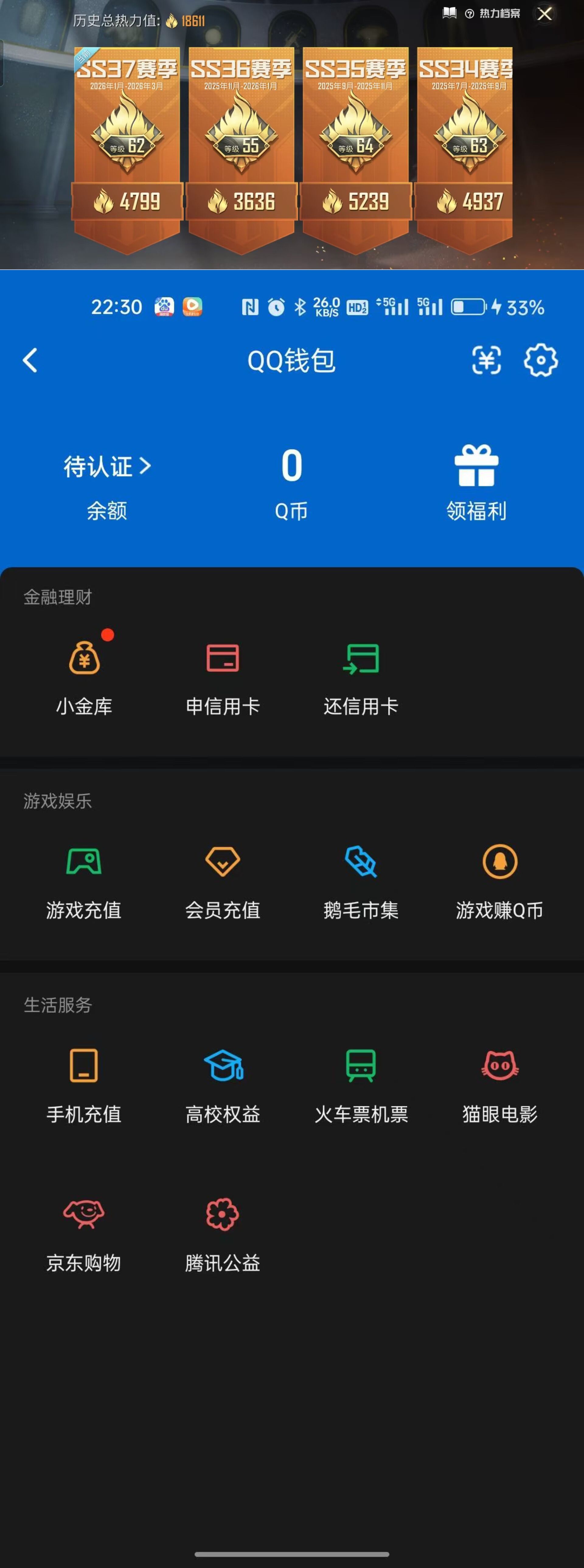
Task: Open QQ Wallet settings gear
Action: tap(540, 360)
